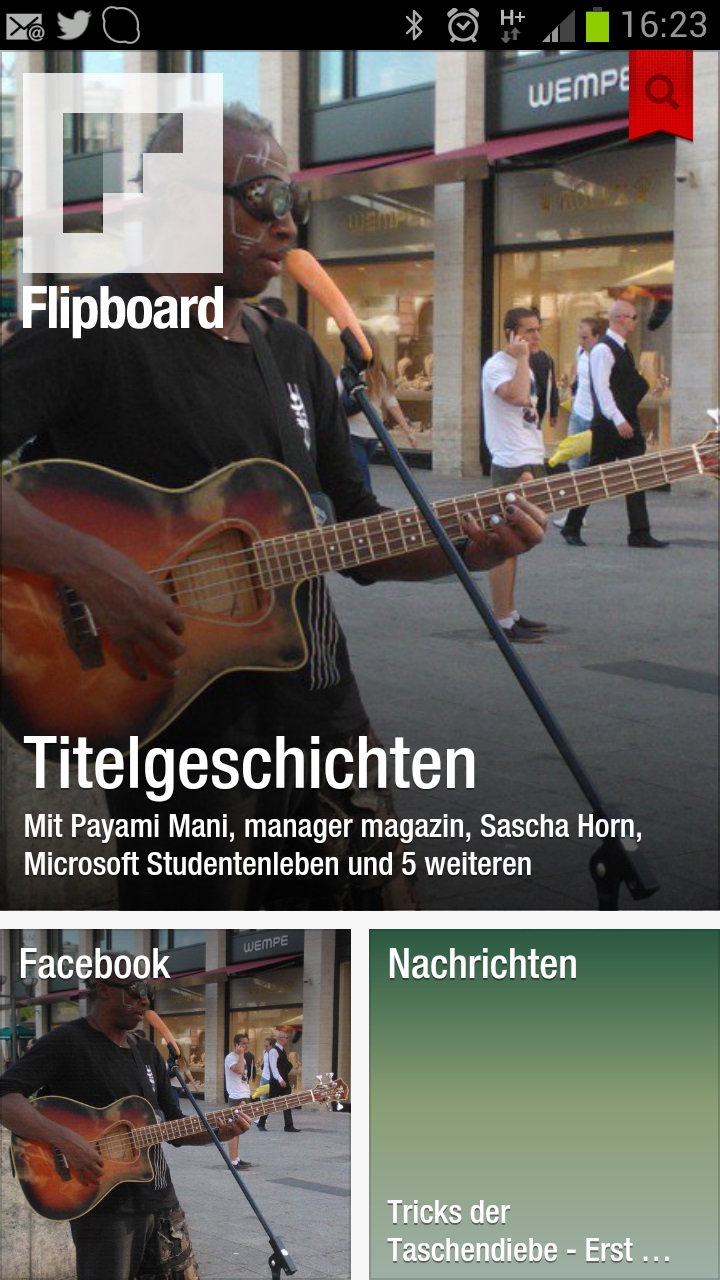
Task: Open search via the red ribbon
Action: pyautogui.click(x=661, y=93)
